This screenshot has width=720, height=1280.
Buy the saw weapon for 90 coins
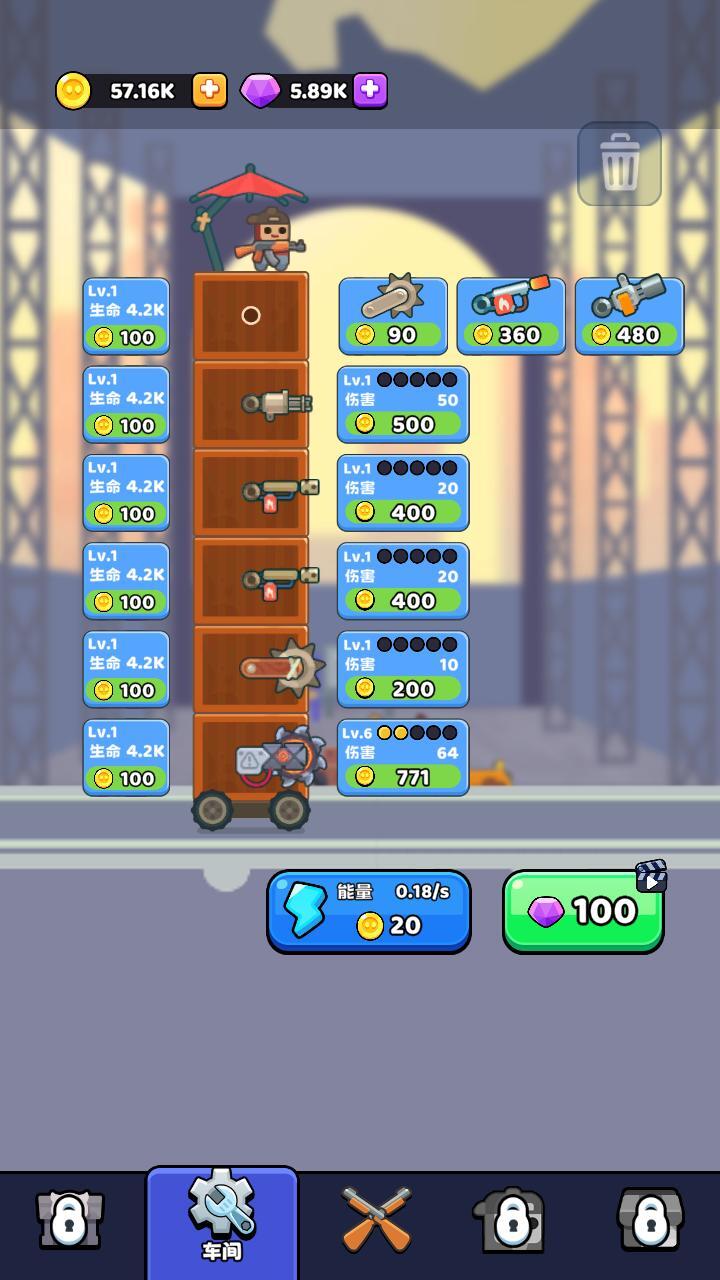(x=393, y=316)
